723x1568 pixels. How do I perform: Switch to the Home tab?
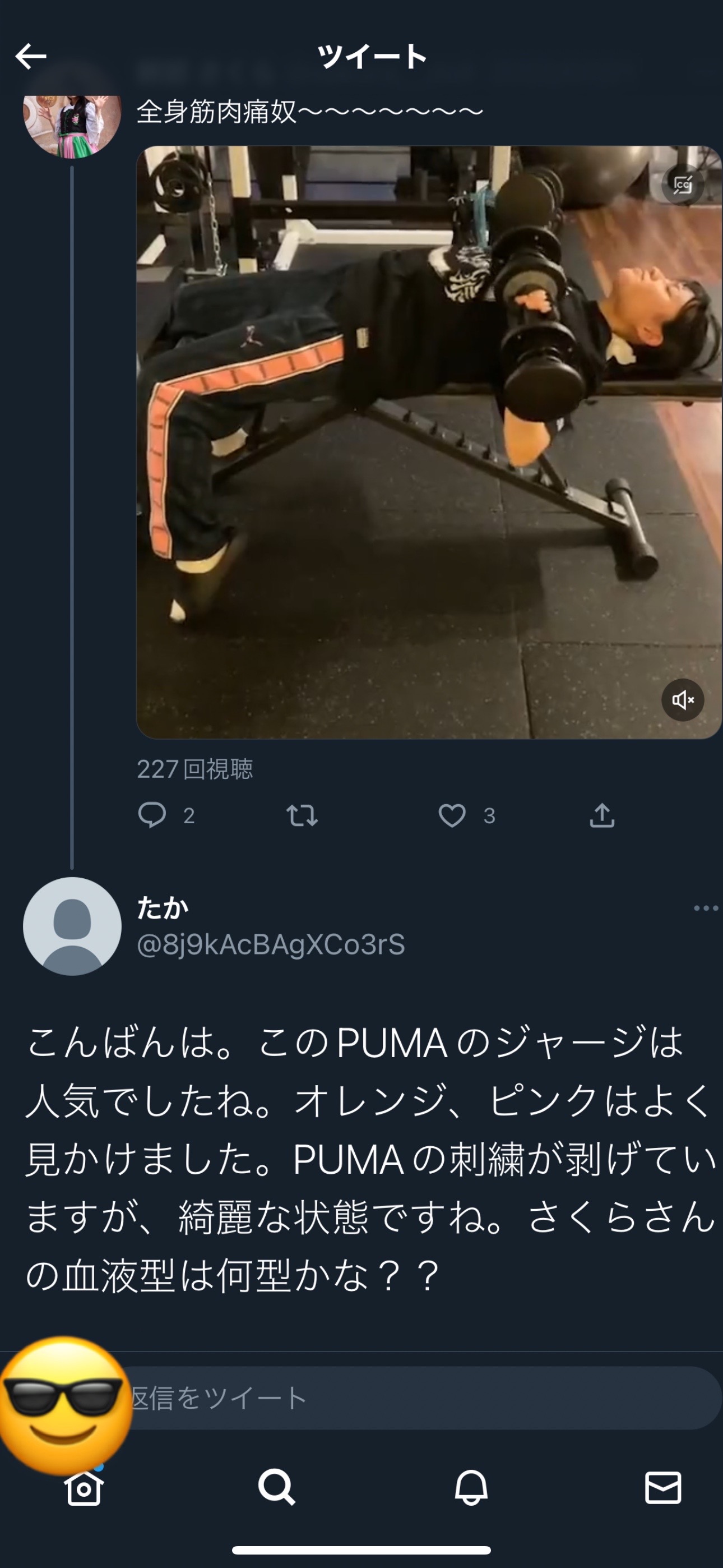(x=84, y=1488)
